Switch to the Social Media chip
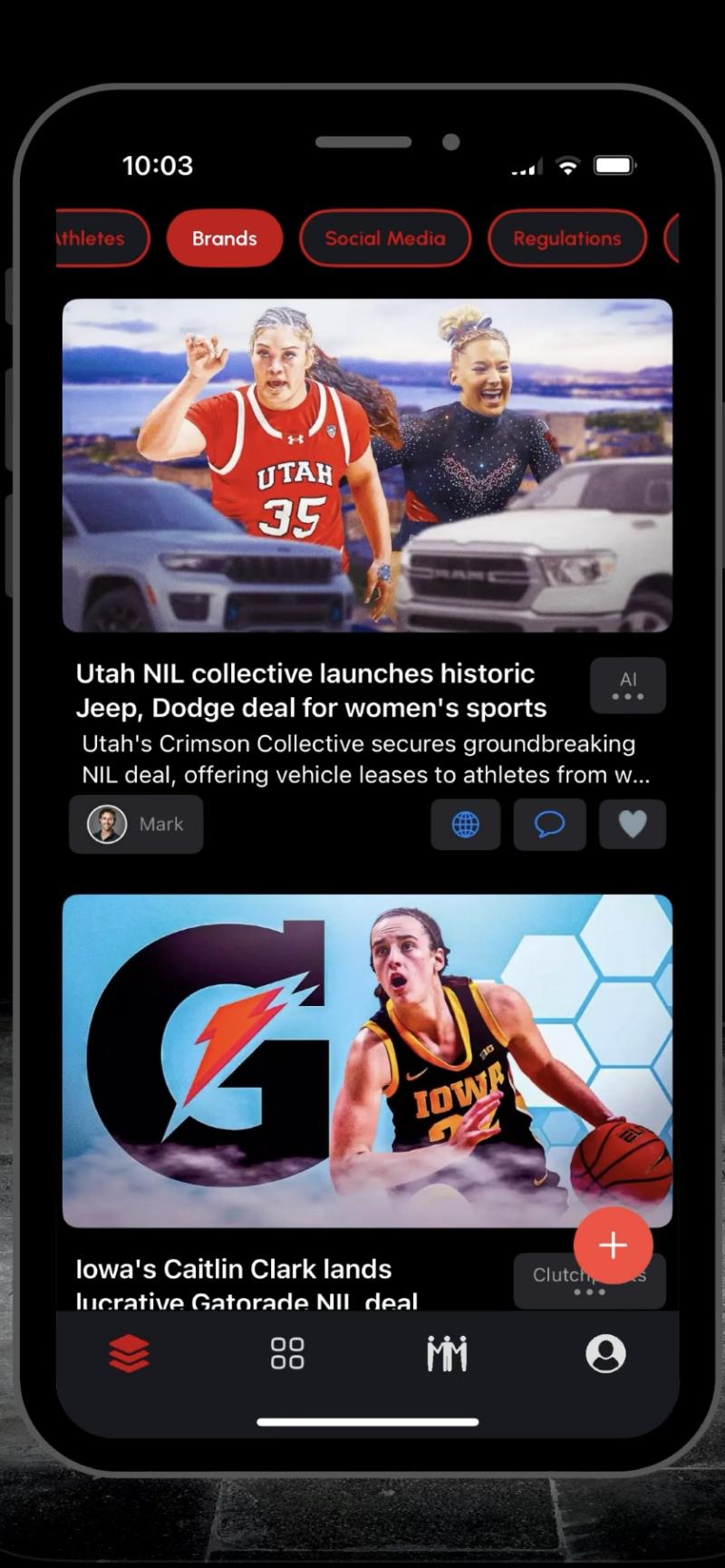725x1568 pixels. [x=385, y=238]
